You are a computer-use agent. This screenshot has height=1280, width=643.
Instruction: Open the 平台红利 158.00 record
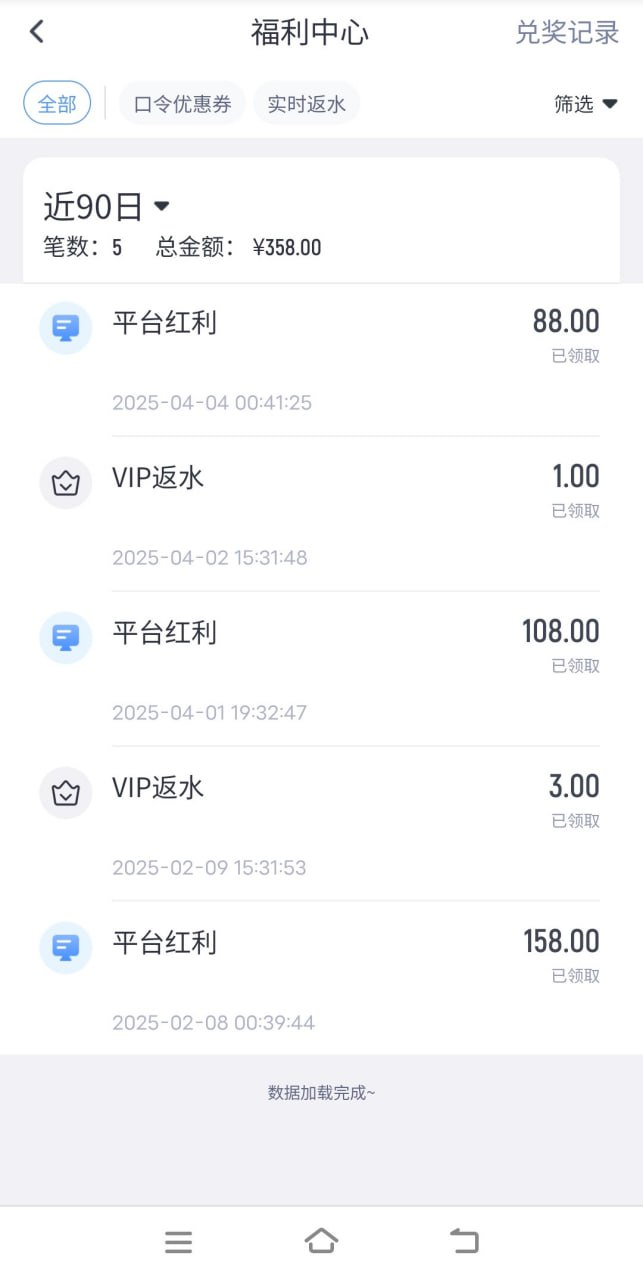pyautogui.click(x=321, y=978)
